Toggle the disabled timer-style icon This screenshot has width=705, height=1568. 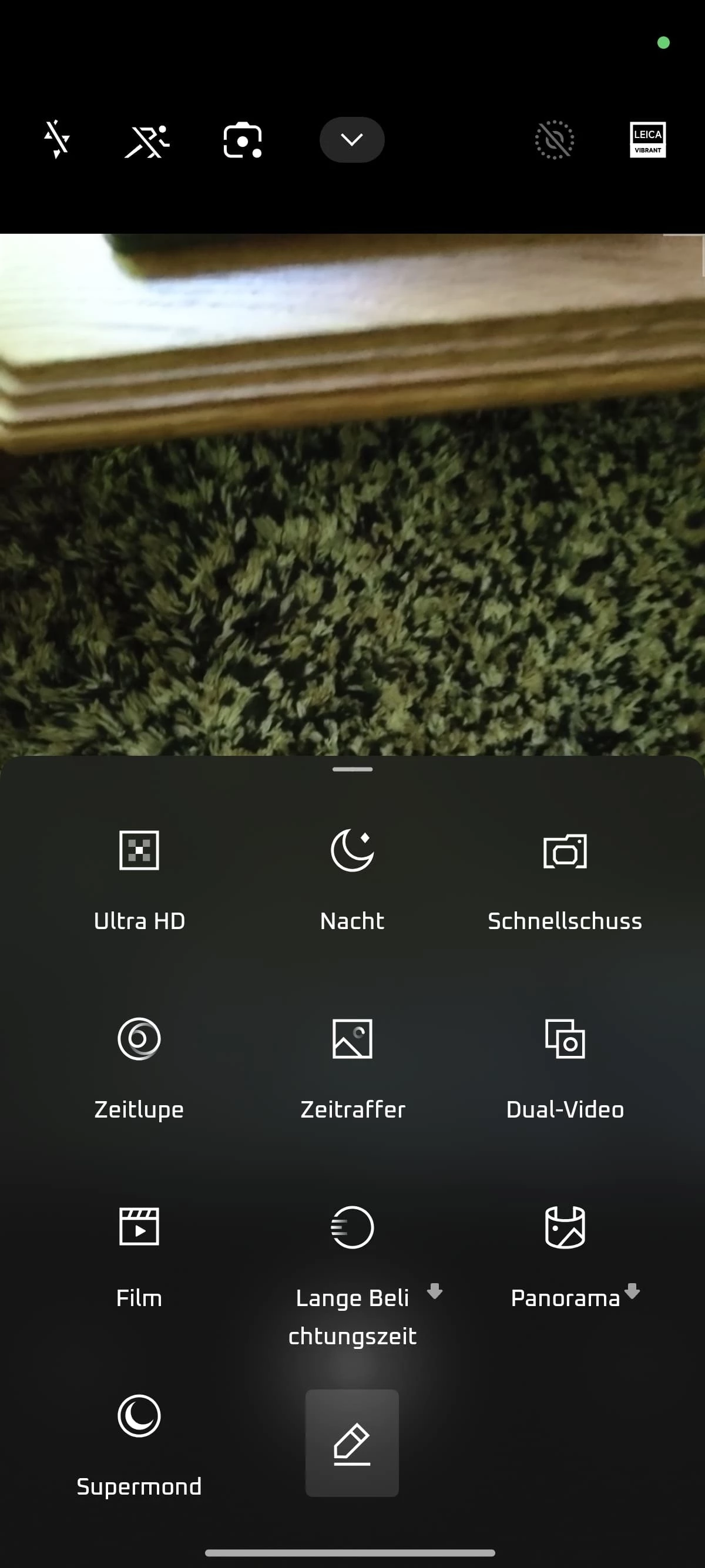554,140
